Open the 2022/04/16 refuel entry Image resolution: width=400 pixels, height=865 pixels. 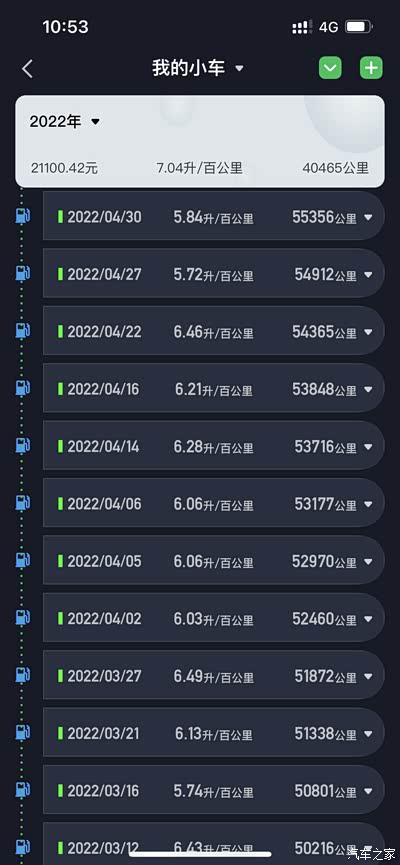pos(214,388)
